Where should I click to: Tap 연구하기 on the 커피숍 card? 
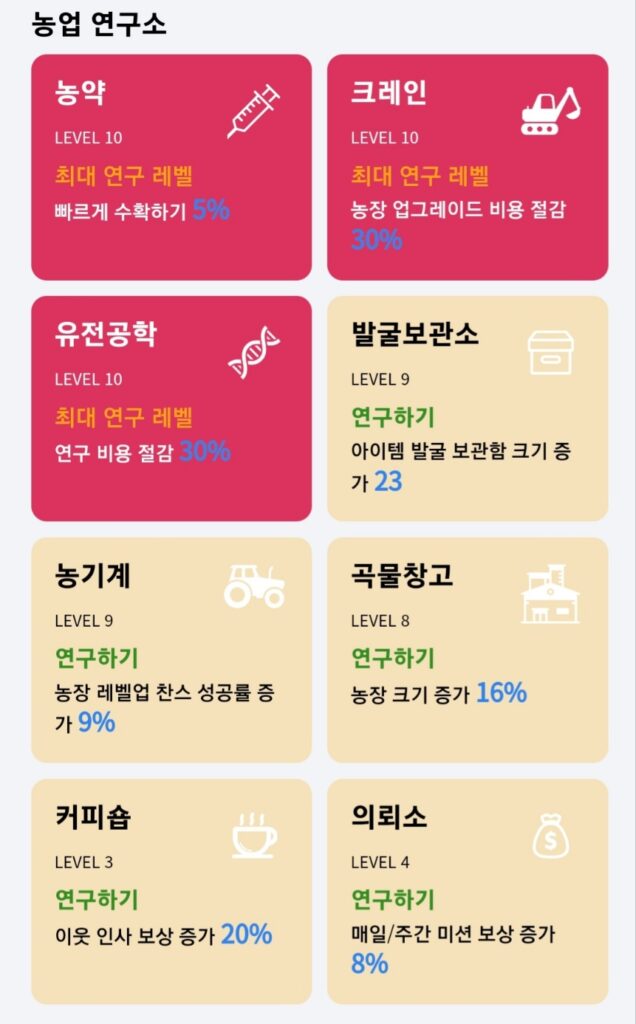click(97, 899)
